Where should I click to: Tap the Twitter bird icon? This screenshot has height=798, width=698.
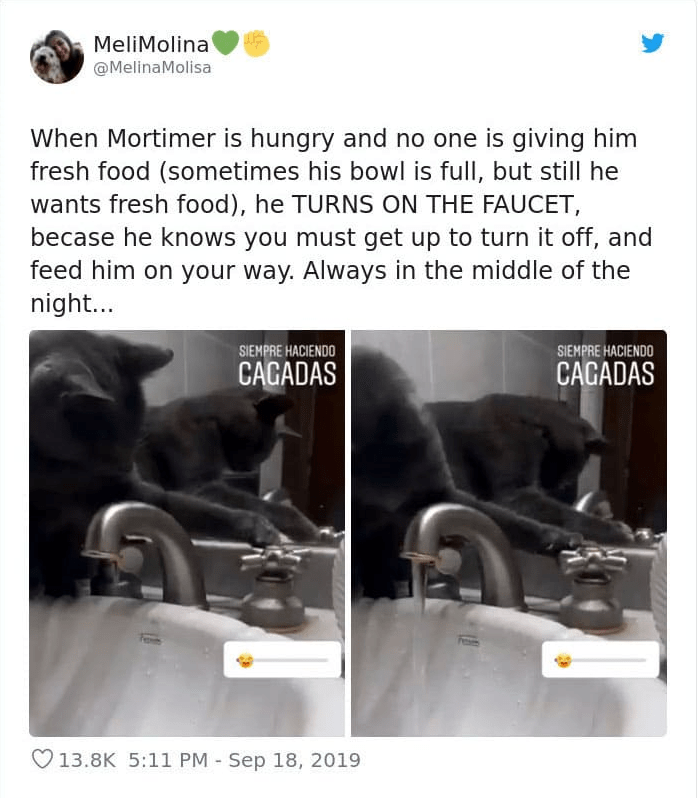coord(653,43)
